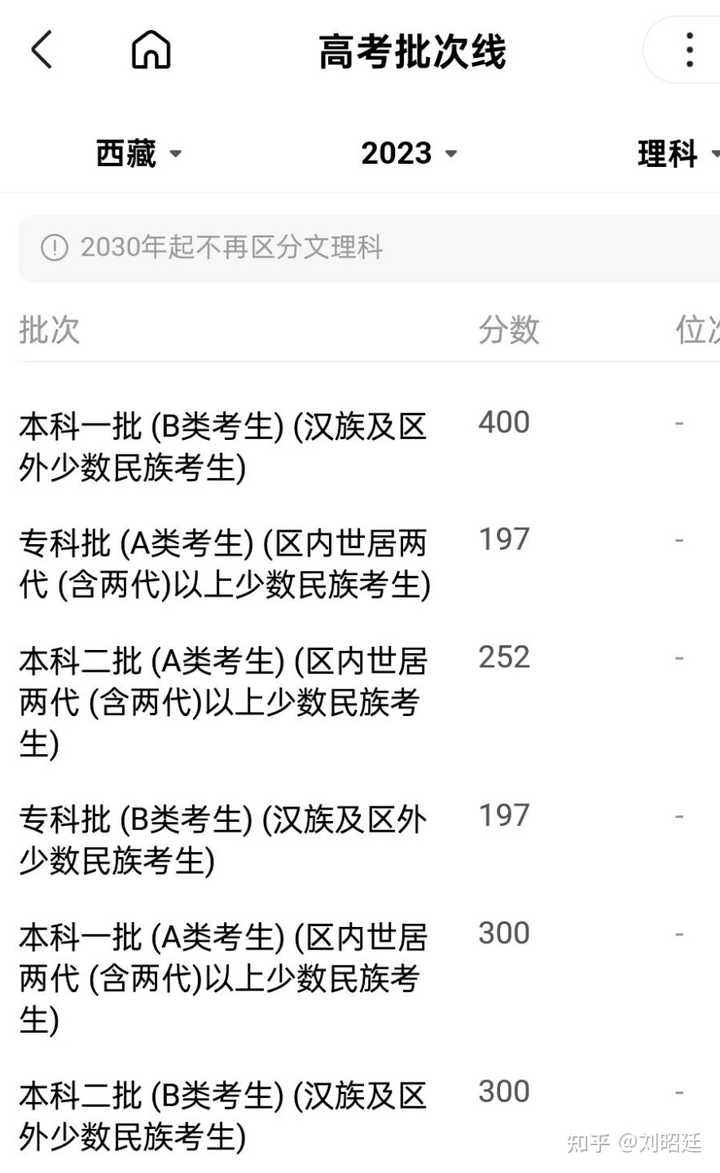The image size is (720, 1173).
Task: Change the year from 2023
Action: coord(409,153)
